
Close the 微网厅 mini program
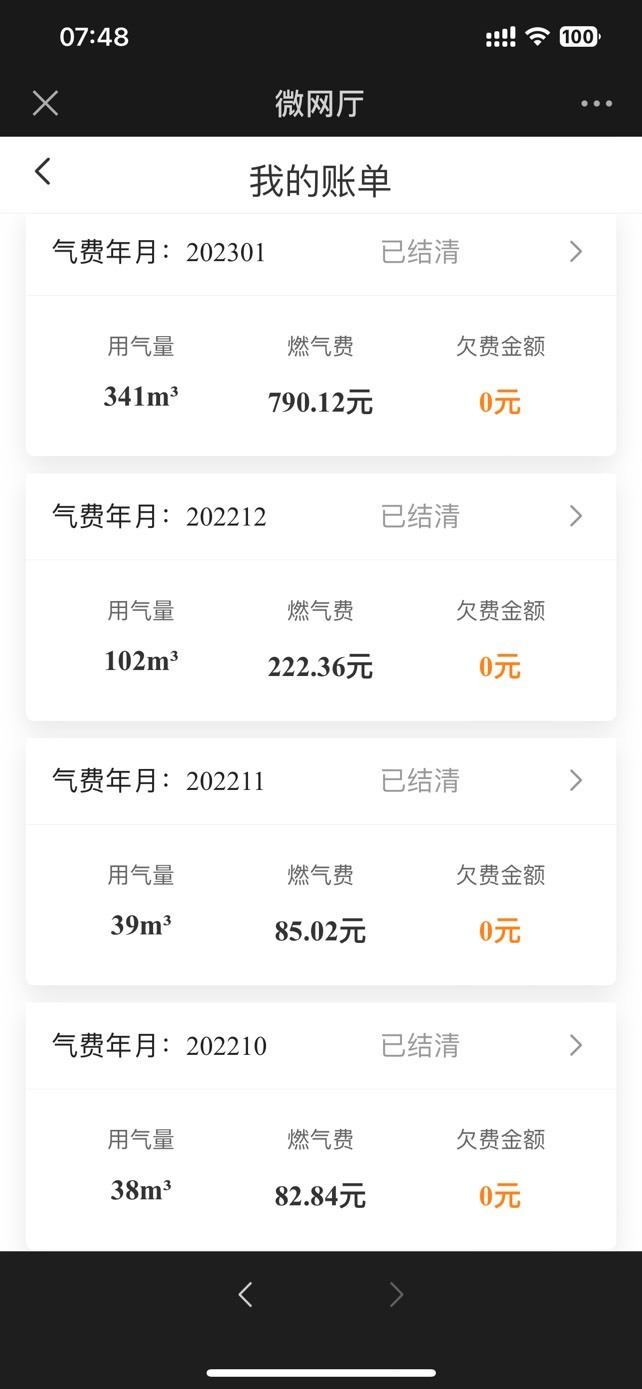[45, 103]
